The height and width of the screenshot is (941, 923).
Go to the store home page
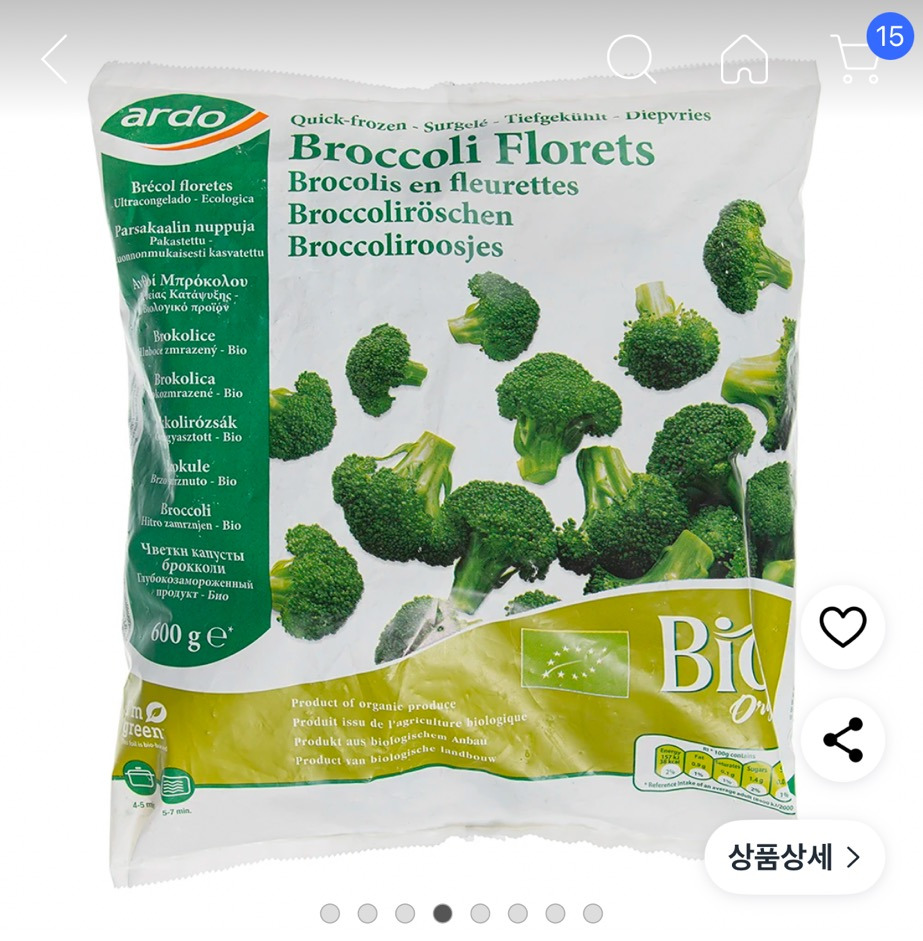[745, 59]
